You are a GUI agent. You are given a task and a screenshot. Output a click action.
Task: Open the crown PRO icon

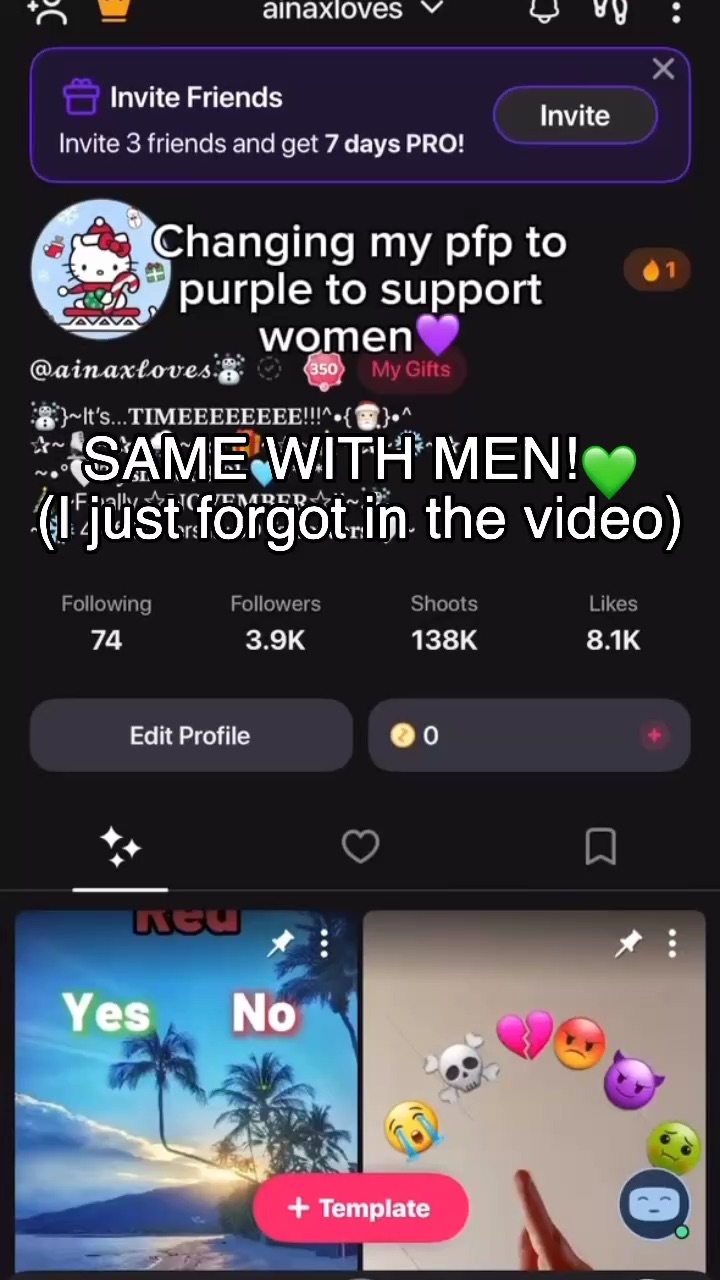point(114,10)
